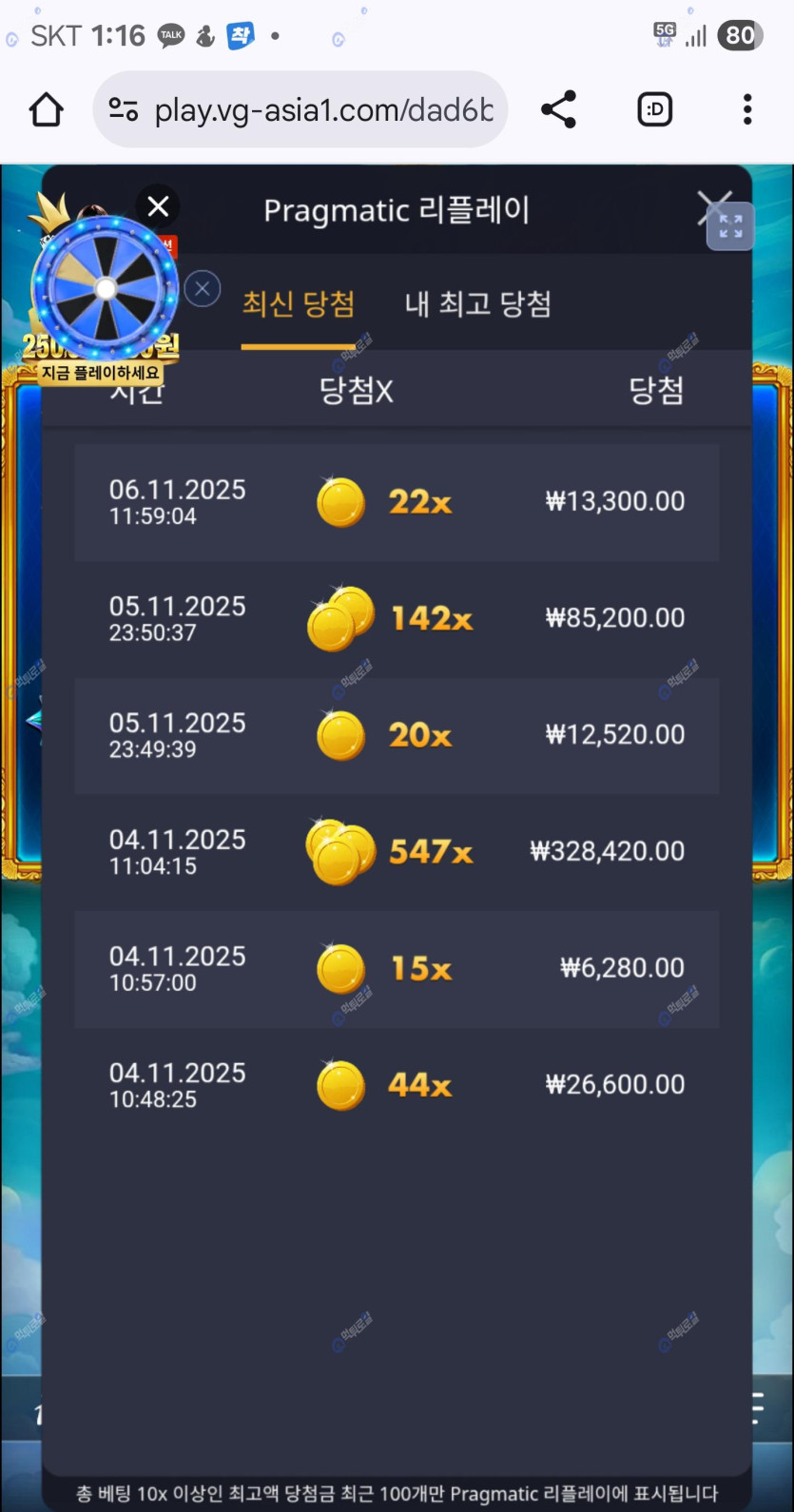The height and width of the screenshot is (1512, 794).
Task: Open the browser overflow menu
Action: (747, 110)
